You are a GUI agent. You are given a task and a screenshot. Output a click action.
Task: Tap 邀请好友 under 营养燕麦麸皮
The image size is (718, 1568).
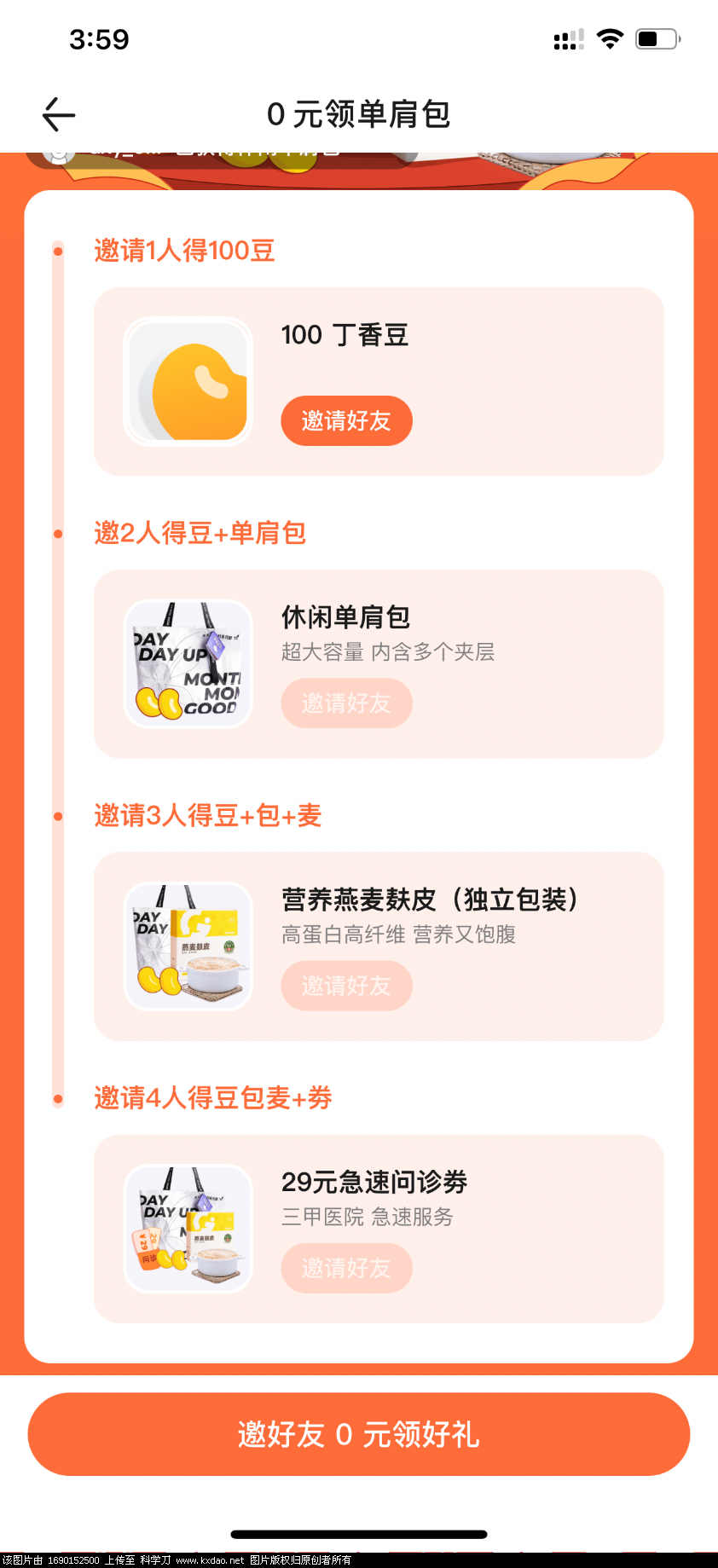(x=346, y=986)
